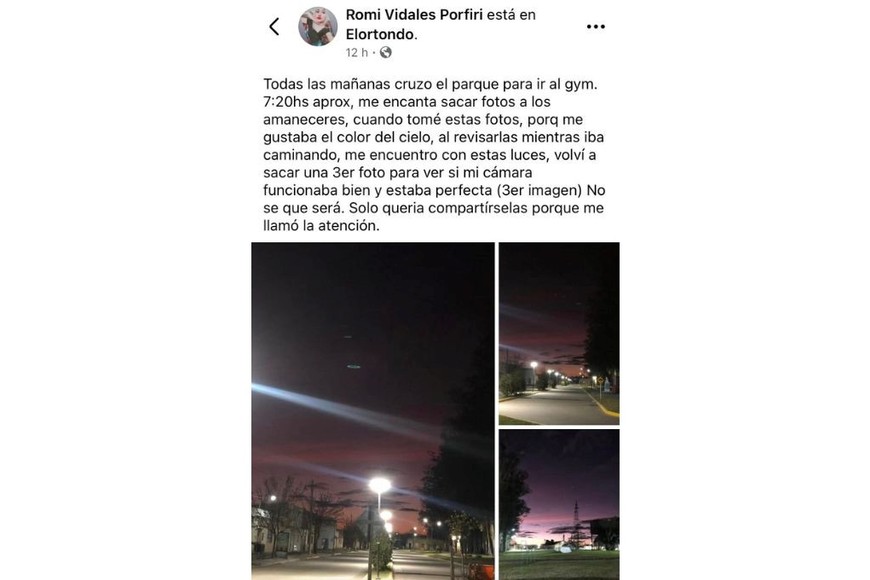870x580 pixels.
Task: View the second photo of the lit path
Action: coord(559,333)
